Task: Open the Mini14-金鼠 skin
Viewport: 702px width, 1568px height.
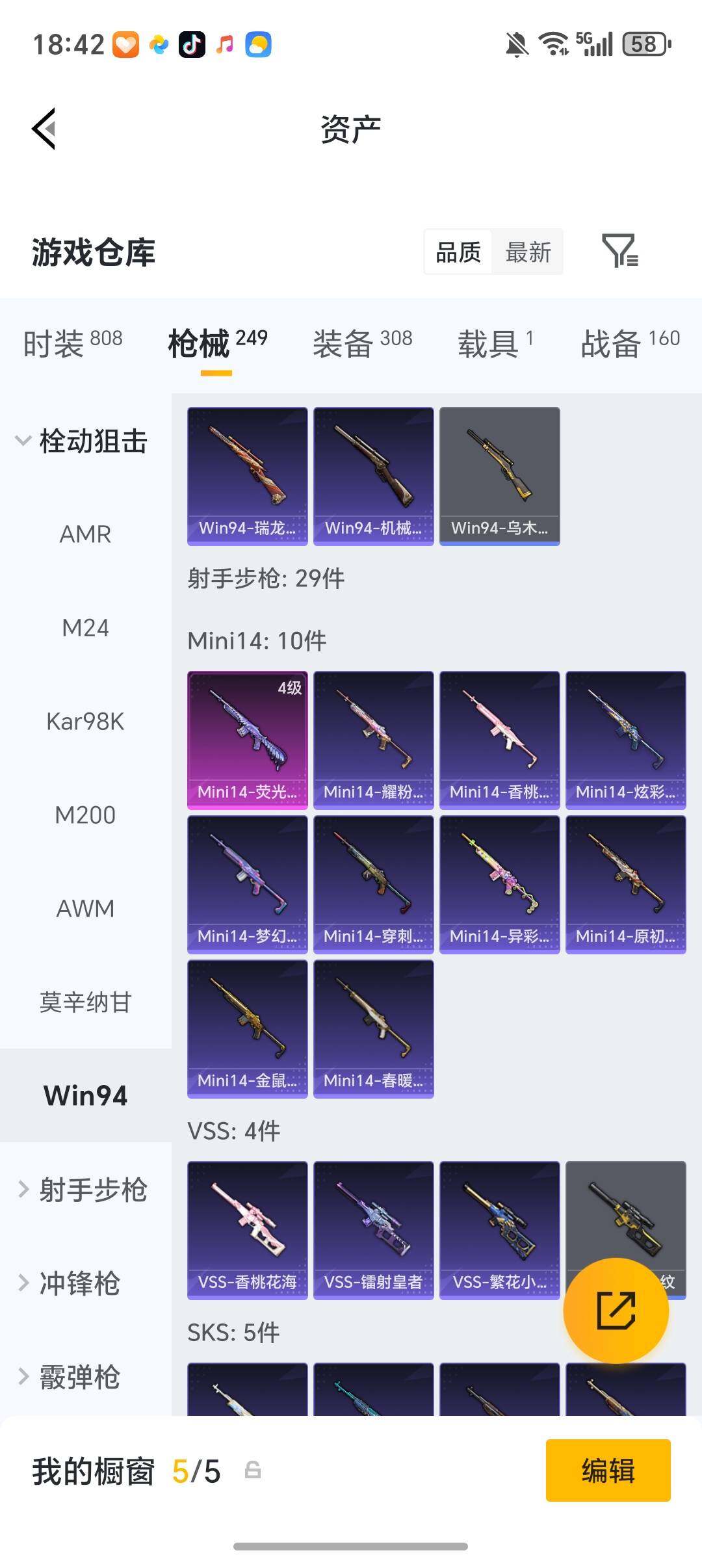Action: (247, 1027)
